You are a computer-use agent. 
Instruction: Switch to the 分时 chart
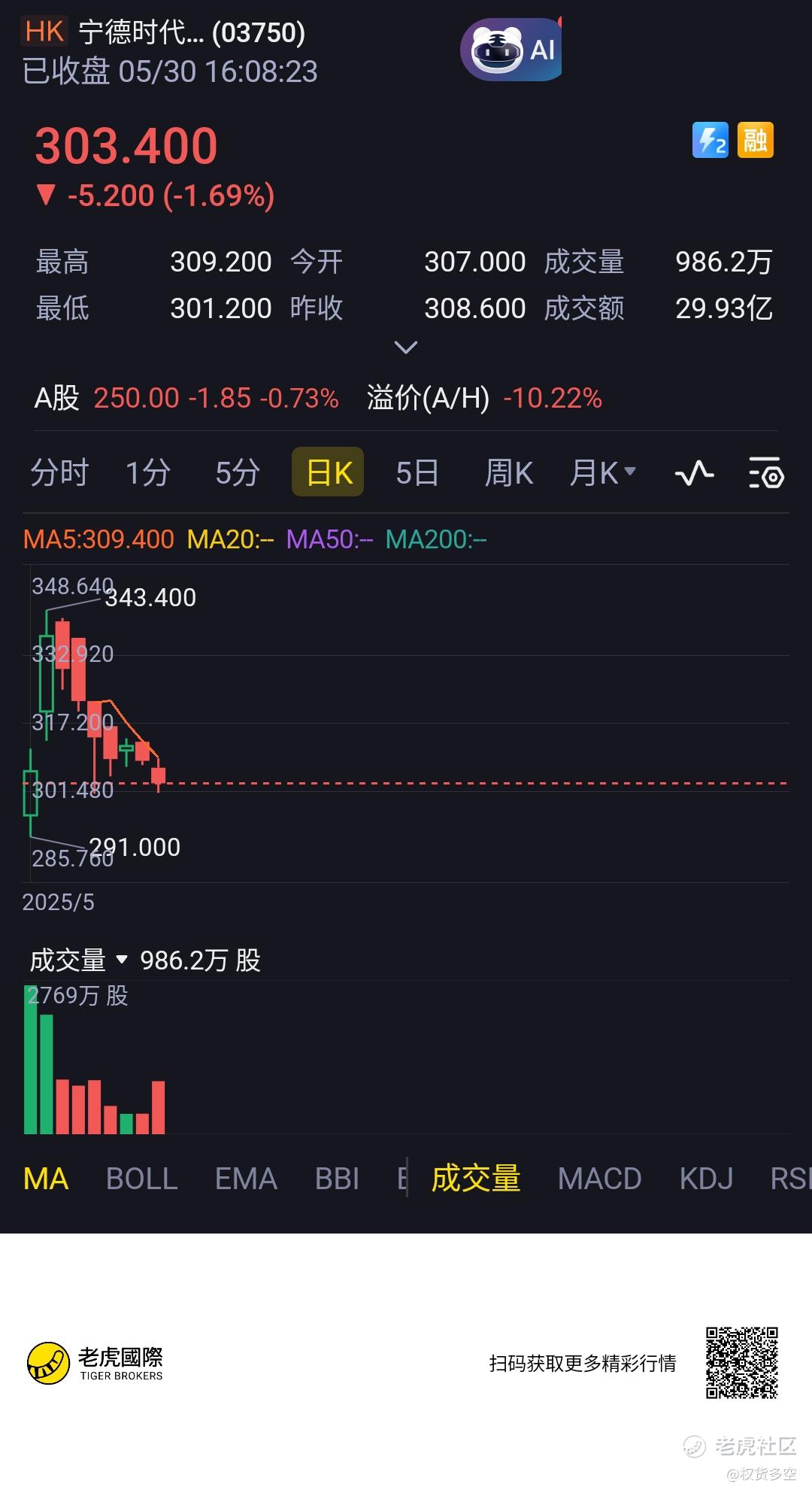59,473
